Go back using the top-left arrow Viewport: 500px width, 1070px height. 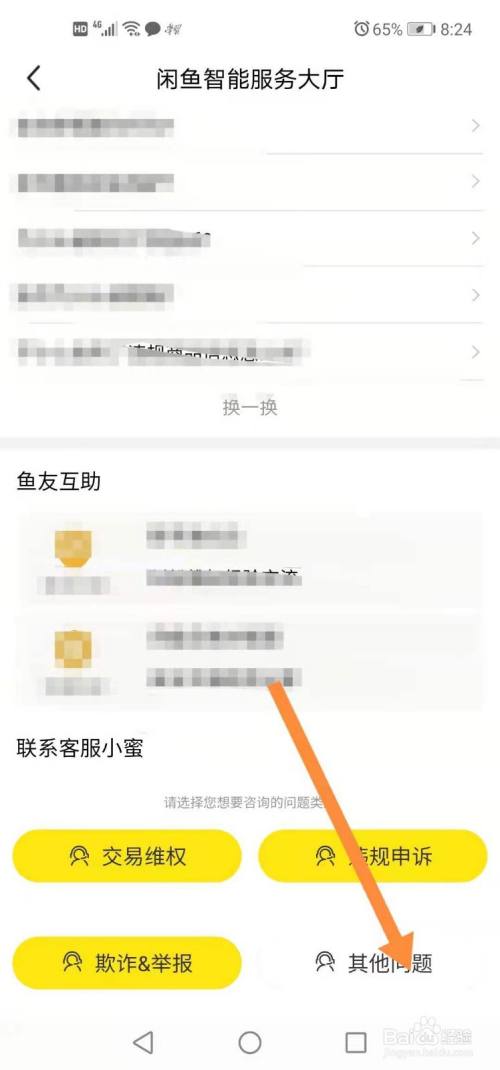(33, 78)
